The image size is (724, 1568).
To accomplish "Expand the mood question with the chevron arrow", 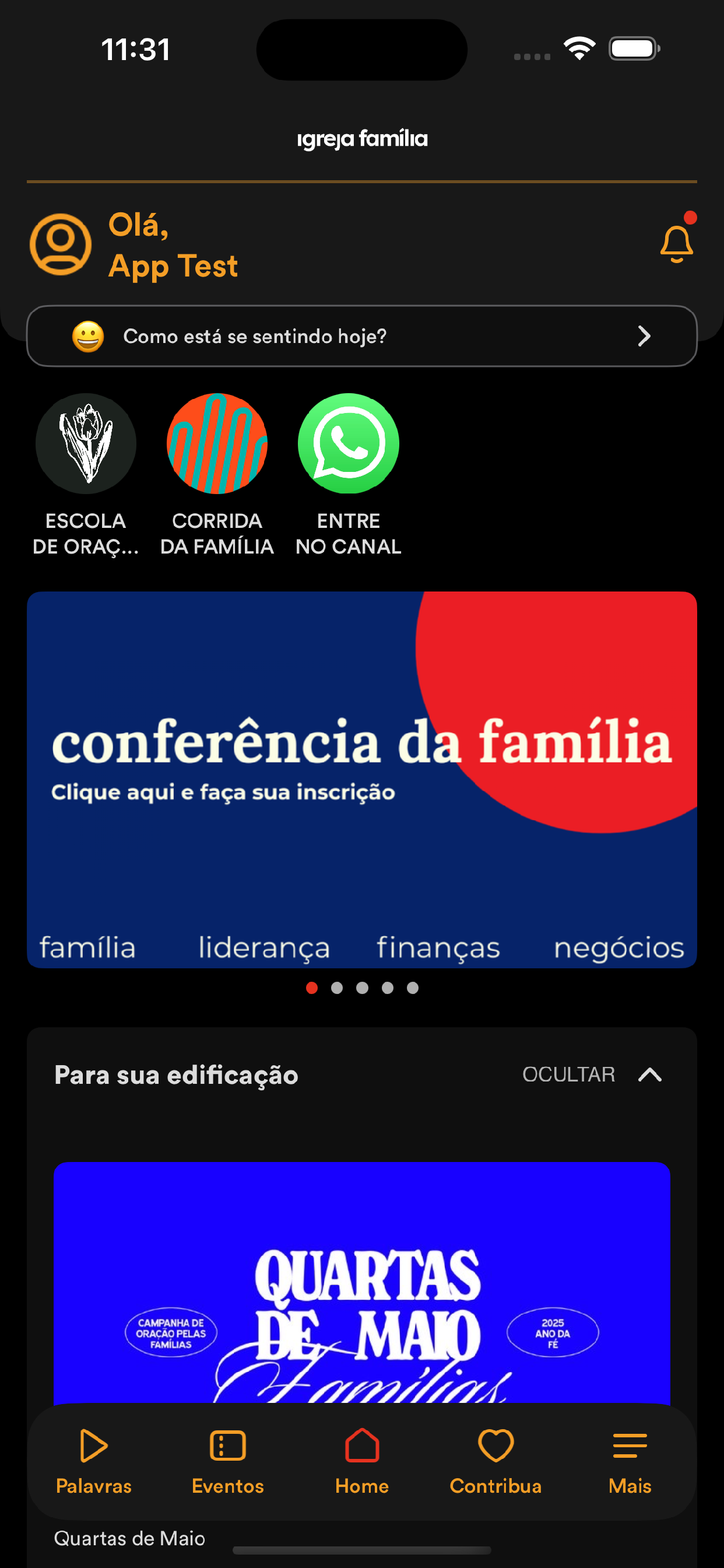I will (x=644, y=335).
